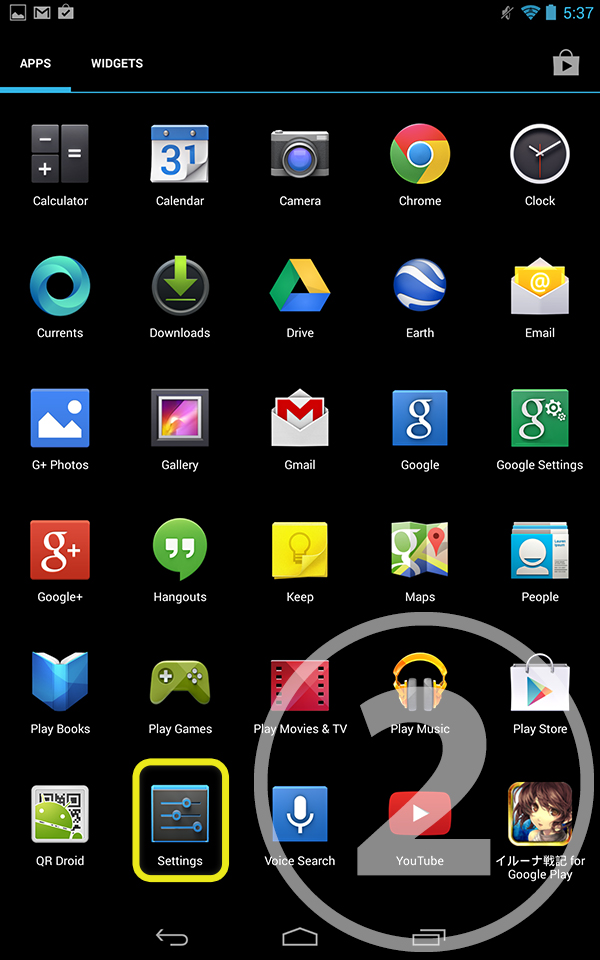
Task: Tap the home button
Action: [x=300, y=937]
